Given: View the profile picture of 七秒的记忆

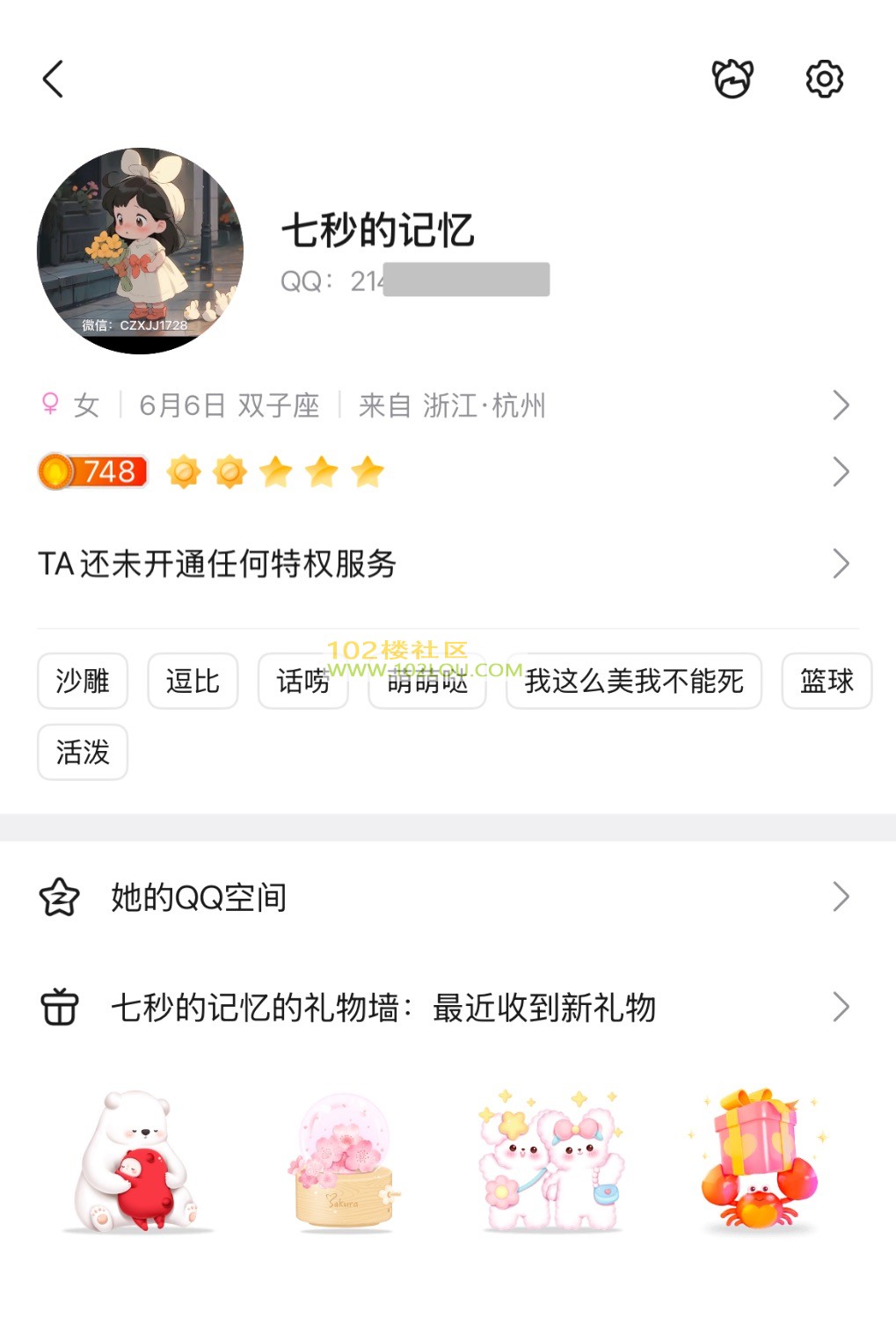Looking at the screenshot, I should [140, 251].
